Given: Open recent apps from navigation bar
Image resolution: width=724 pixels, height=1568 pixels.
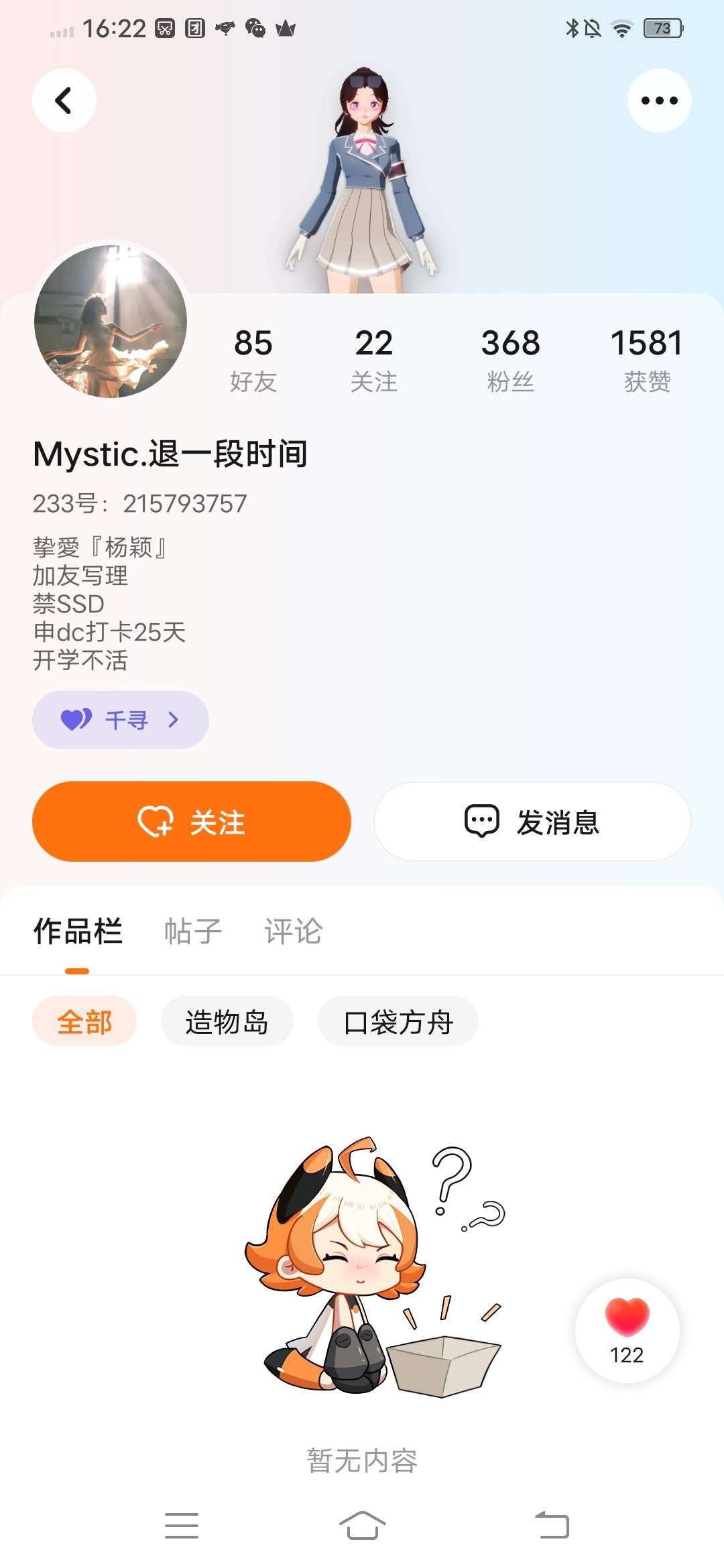Looking at the screenshot, I should [x=182, y=1526].
